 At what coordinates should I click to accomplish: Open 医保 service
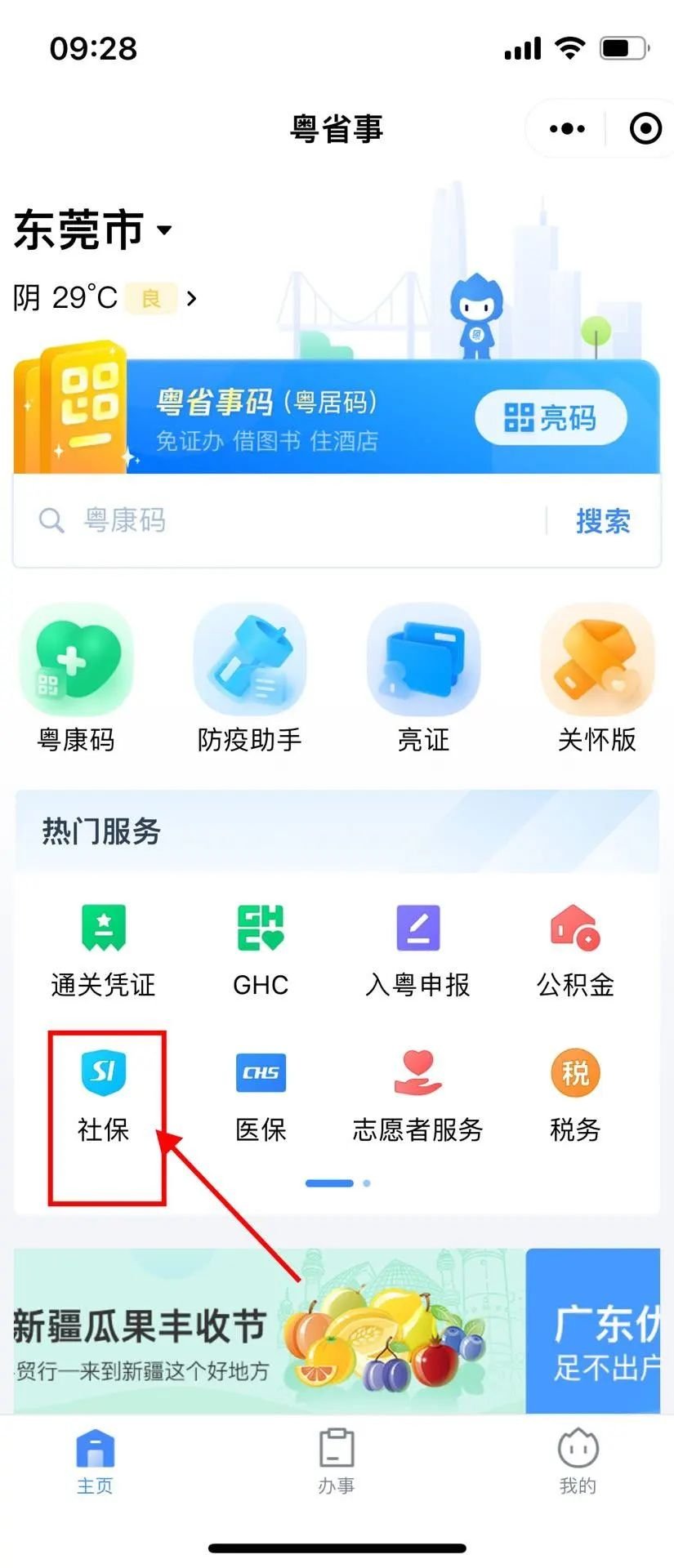261,1095
